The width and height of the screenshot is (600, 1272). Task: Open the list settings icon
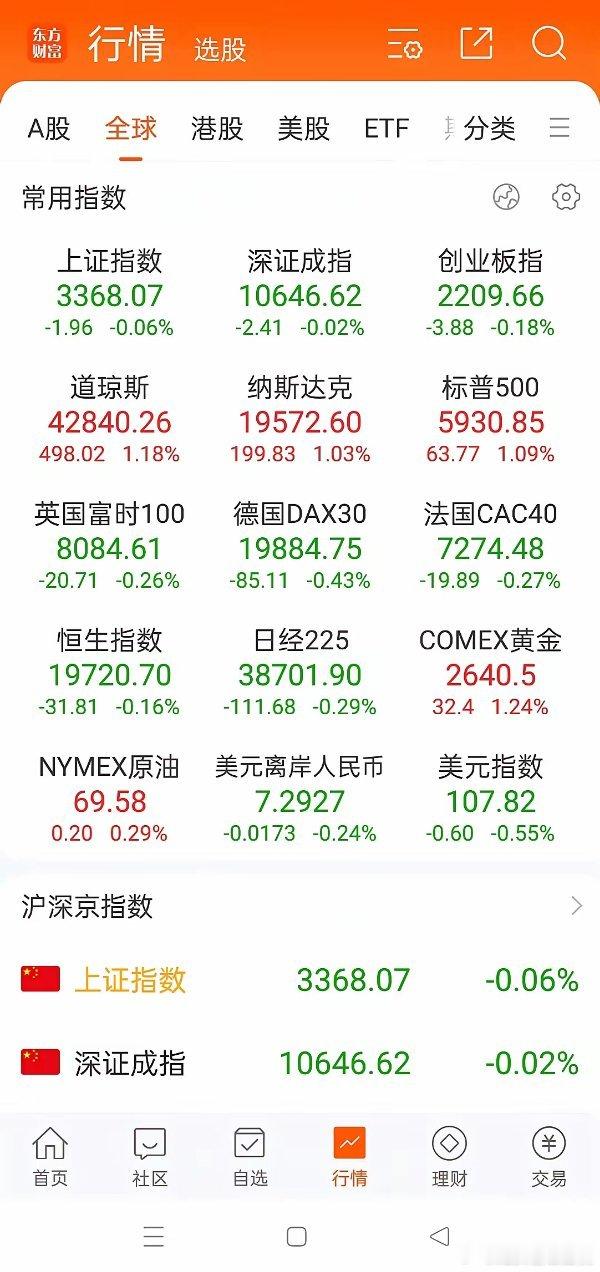pyautogui.click(x=405, y=45)
